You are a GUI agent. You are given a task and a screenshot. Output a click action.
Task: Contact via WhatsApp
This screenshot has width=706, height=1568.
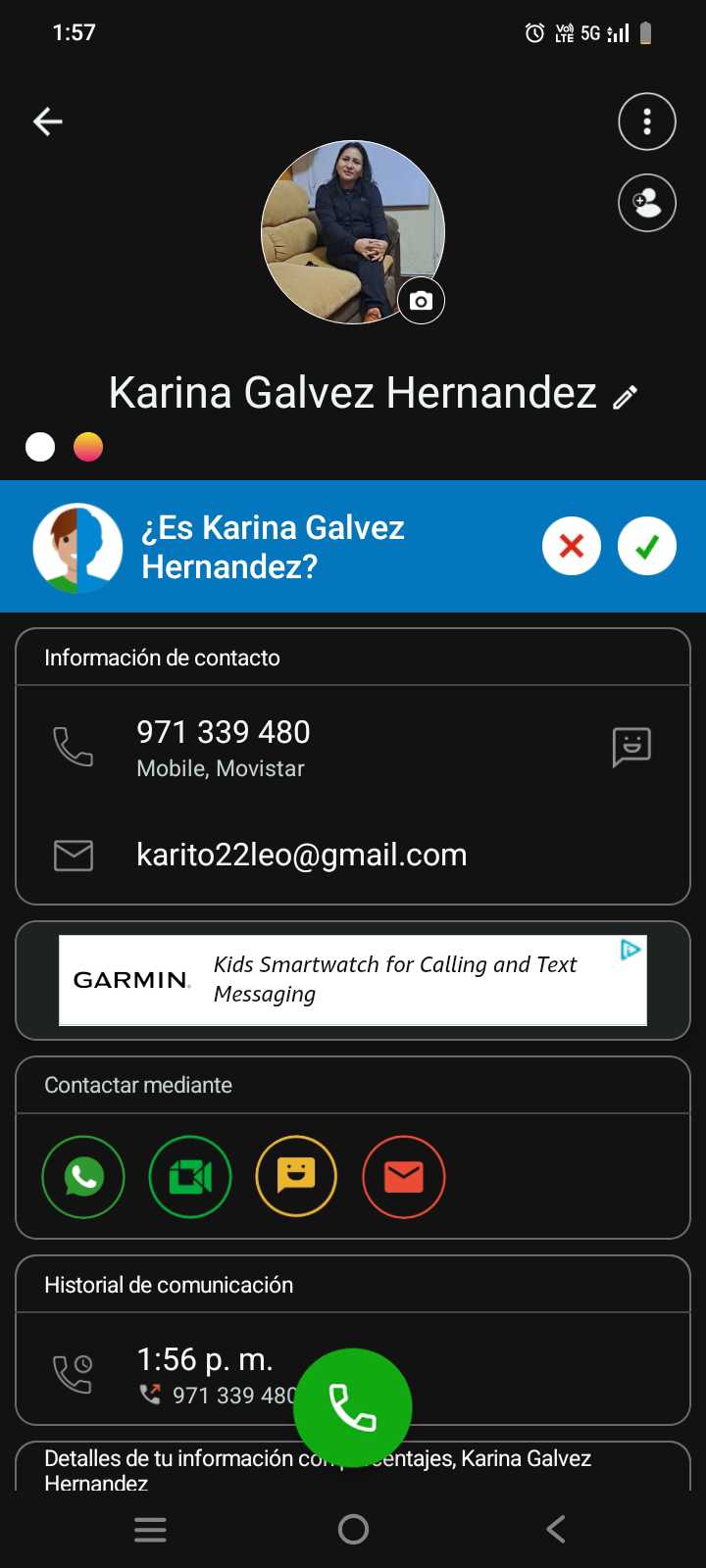(x=83, y=1176)
